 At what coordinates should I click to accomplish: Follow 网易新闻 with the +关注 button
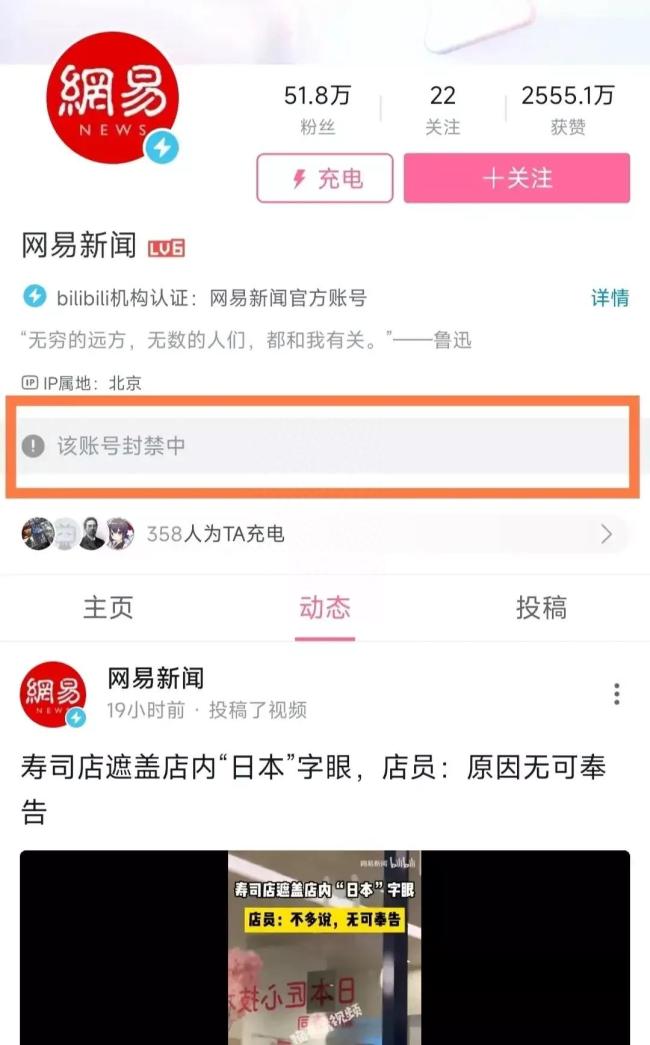pyautogui.click(x=516, y=178)
